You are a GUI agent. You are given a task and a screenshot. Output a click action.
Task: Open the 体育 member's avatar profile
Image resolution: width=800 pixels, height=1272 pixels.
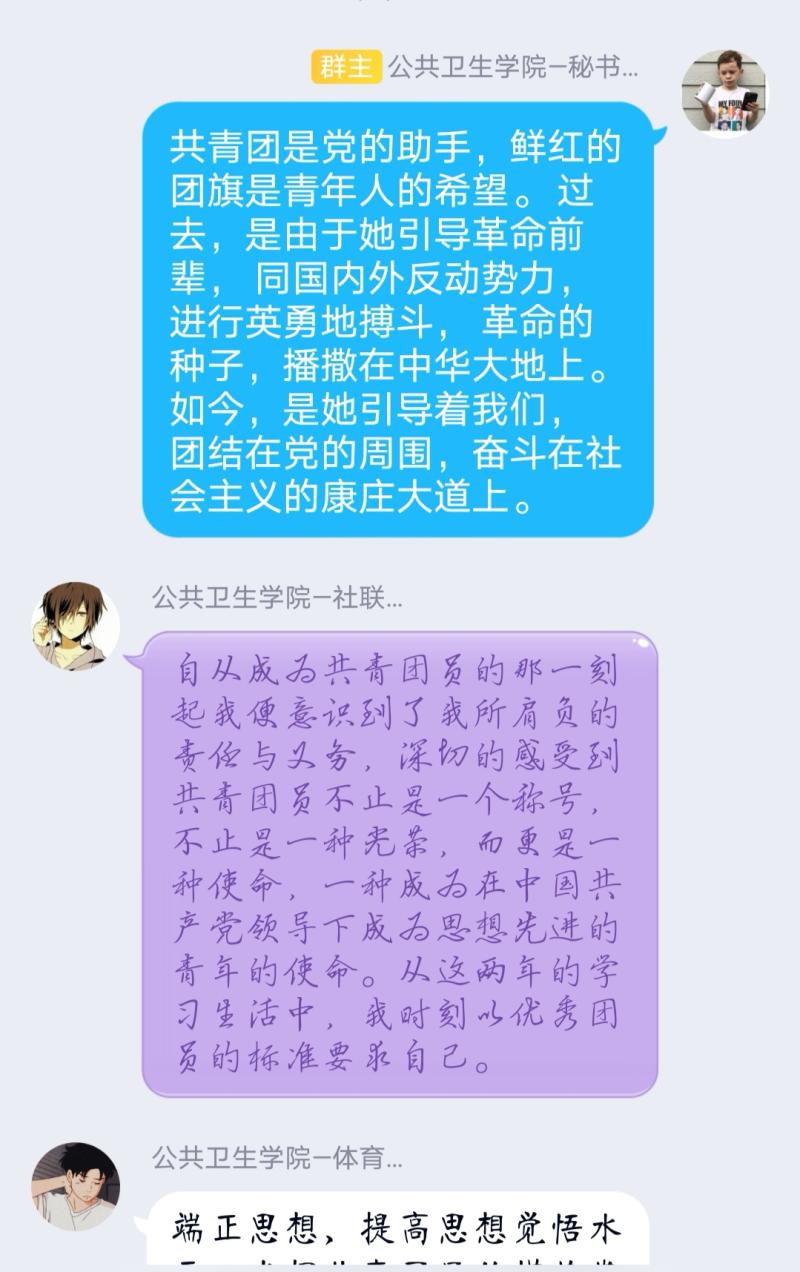pos(75,1186)
